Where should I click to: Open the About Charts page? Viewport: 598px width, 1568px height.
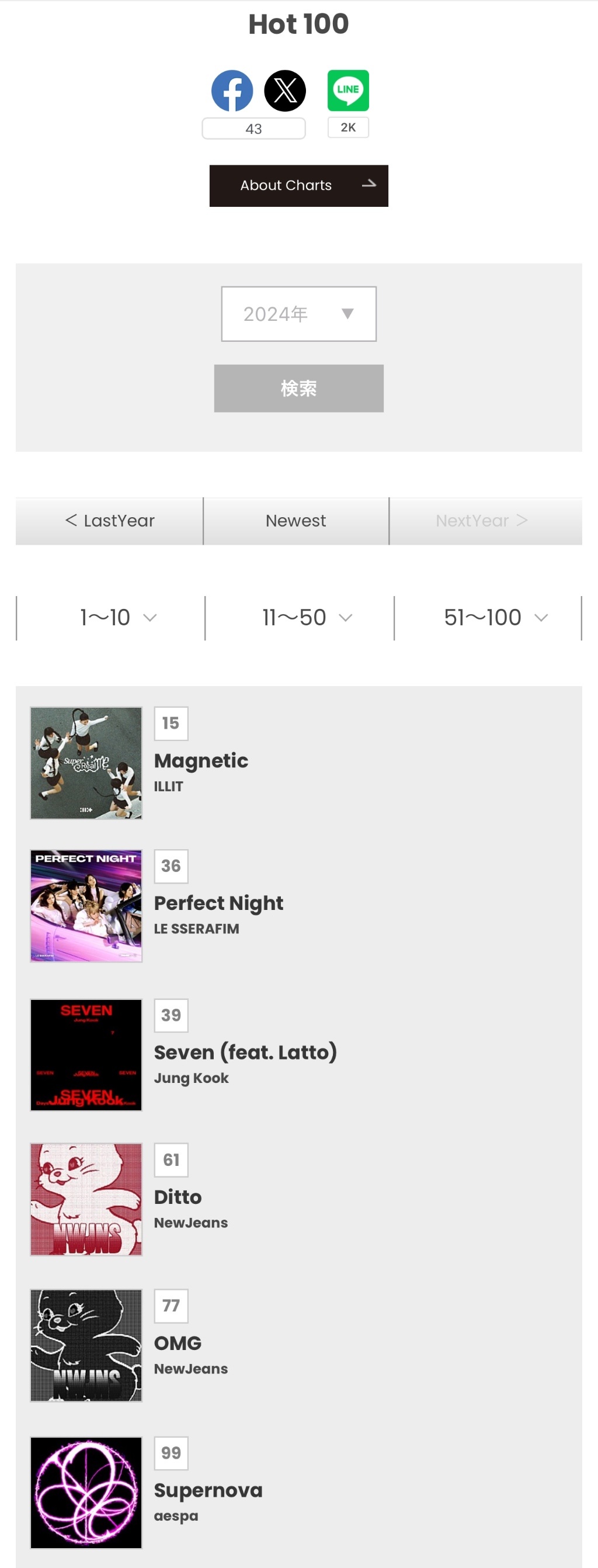[298, 186]
